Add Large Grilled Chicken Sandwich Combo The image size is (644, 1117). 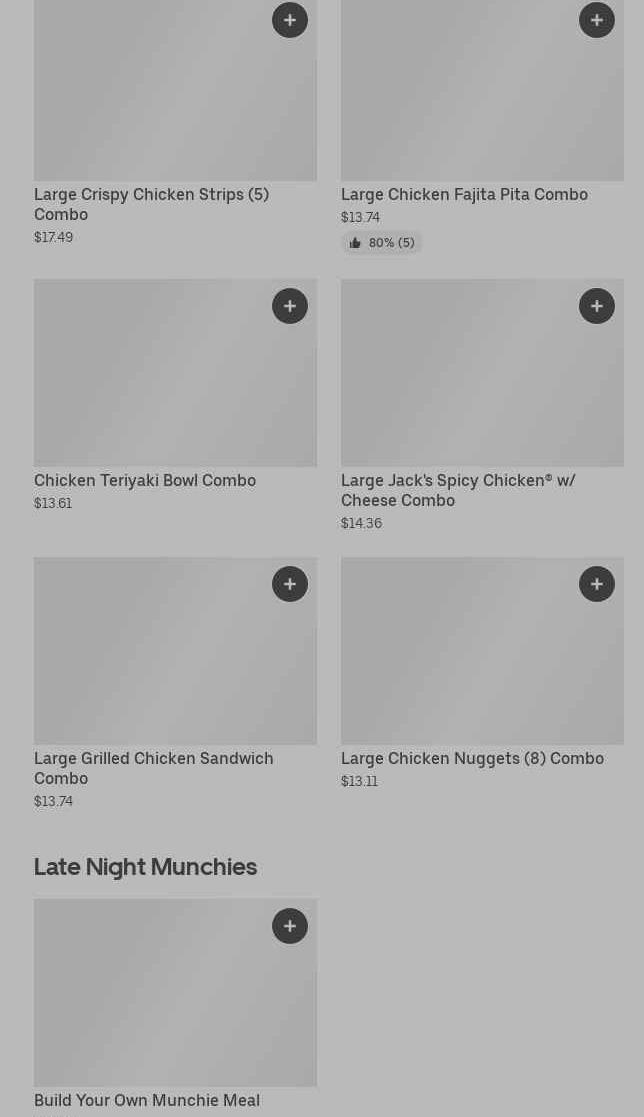290,584
